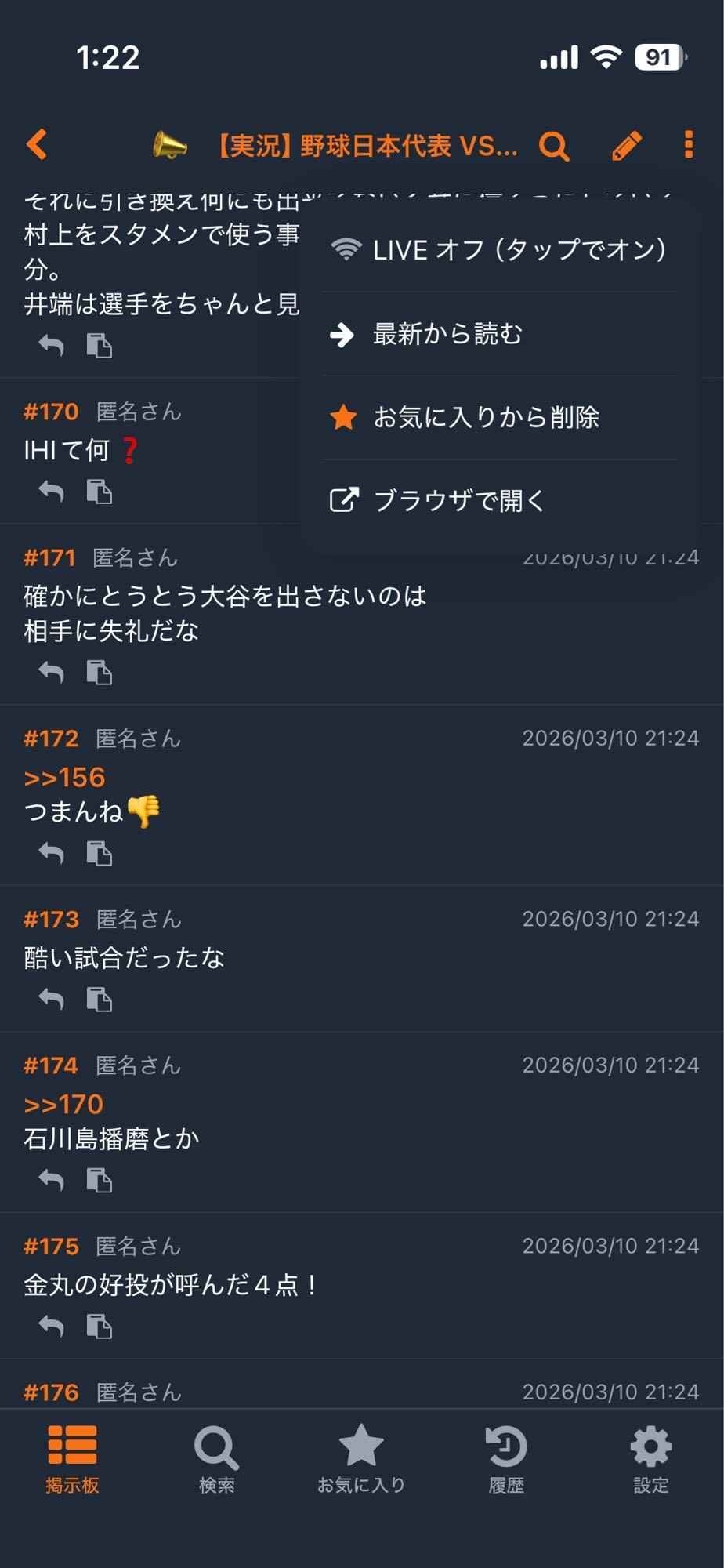Copy post #175 text
The width and height of the screenshot is (724, 1568).
[100, 1326]
